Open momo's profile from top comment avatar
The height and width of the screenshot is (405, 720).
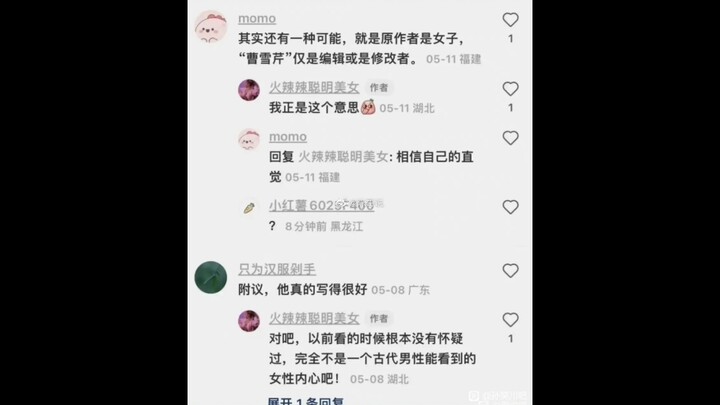tap(210, 26)
